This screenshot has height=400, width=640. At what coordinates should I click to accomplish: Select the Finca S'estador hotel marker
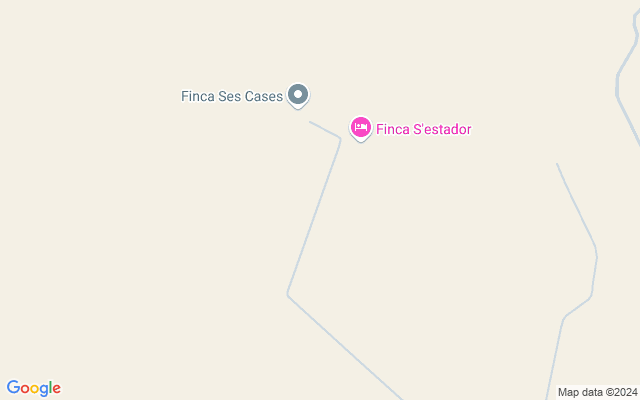coord(361,128)
